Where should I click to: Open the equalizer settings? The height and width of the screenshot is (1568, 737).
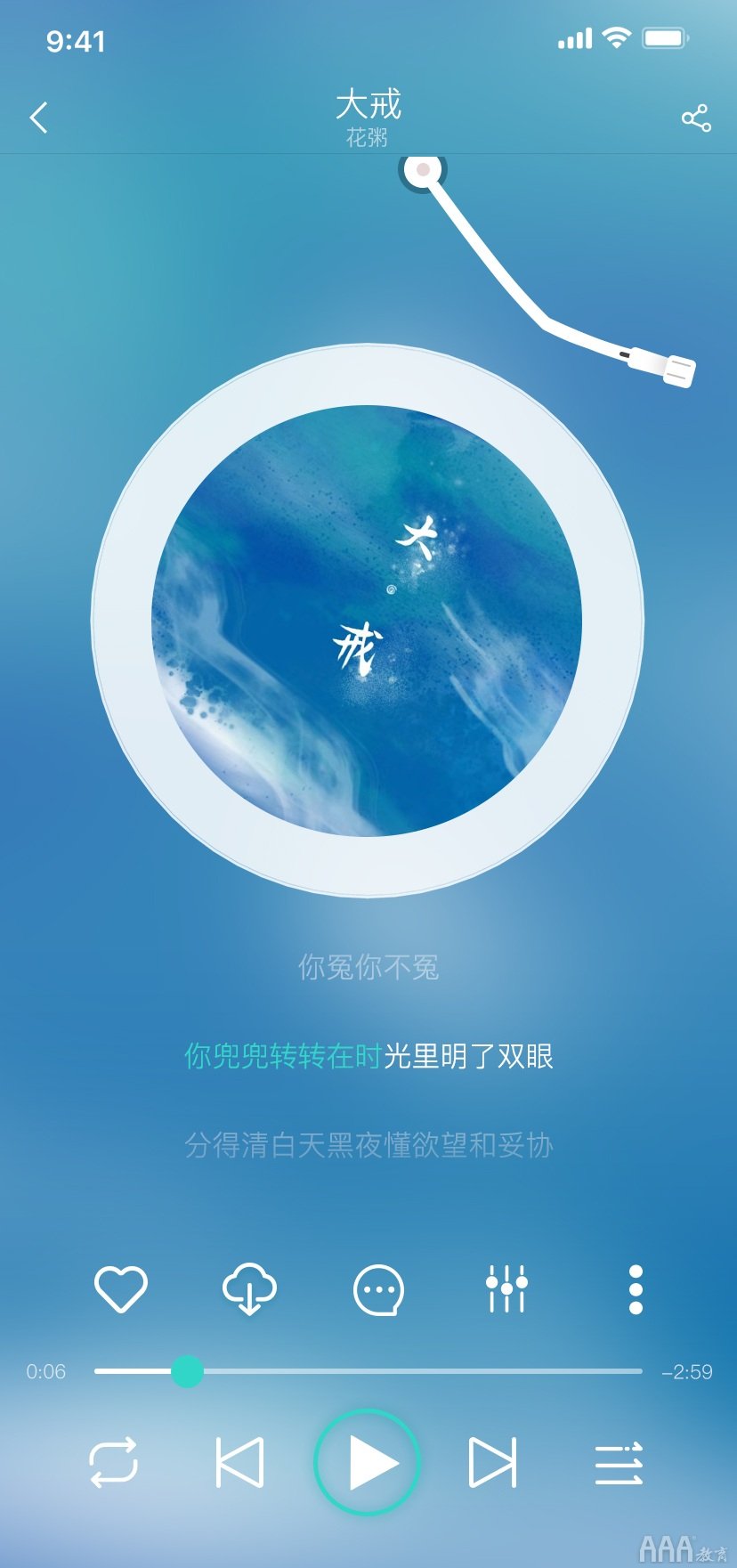[506, 1288]
